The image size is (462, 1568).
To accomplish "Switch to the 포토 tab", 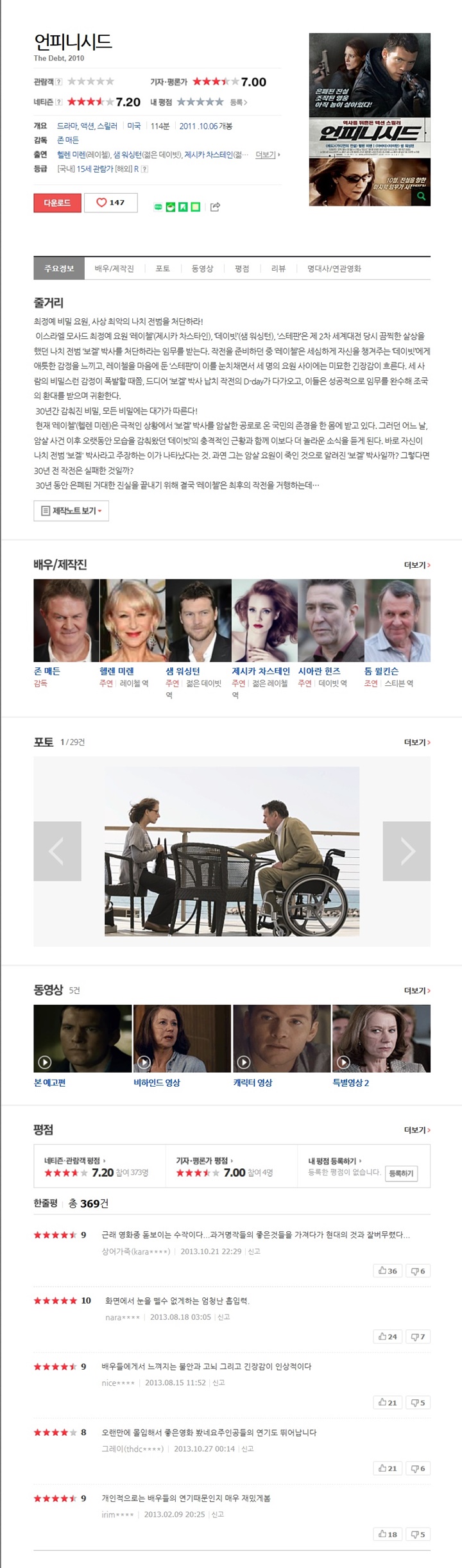I will (x=162, y=269).
